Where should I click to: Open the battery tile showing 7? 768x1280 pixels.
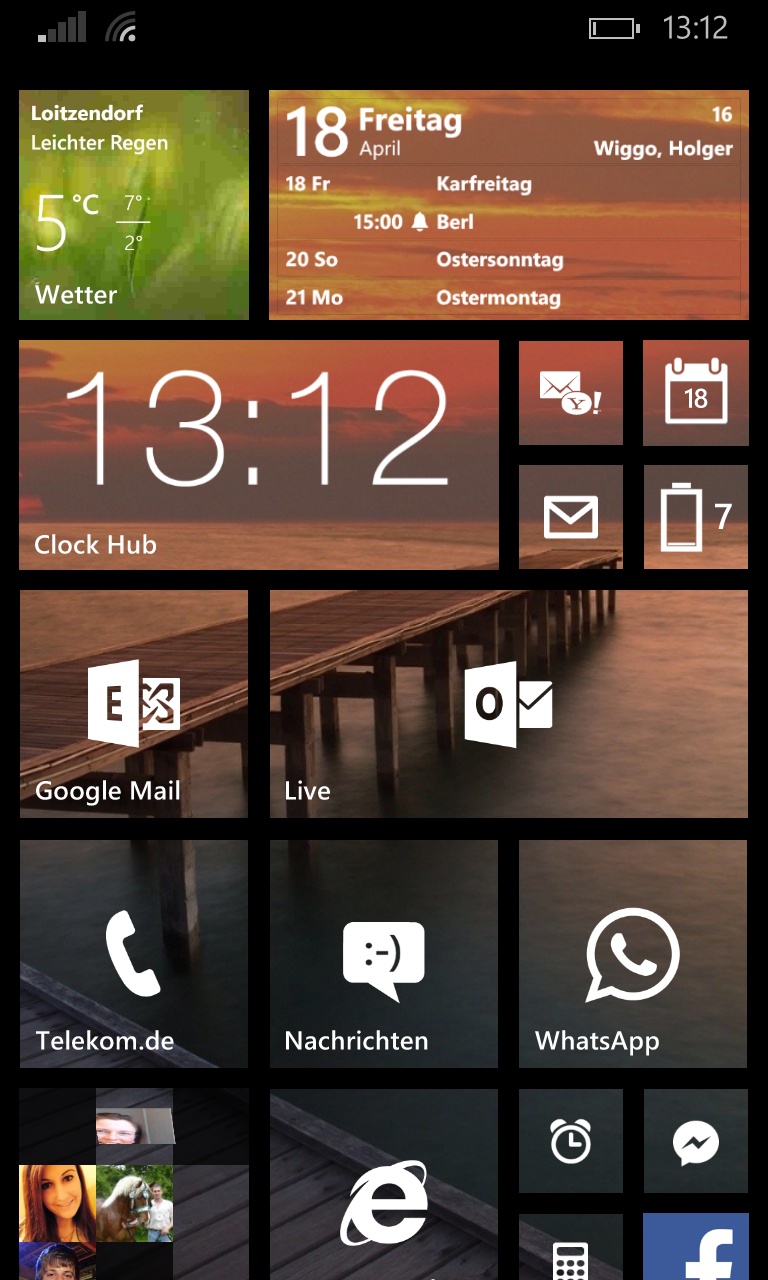[x=696, y=517]
